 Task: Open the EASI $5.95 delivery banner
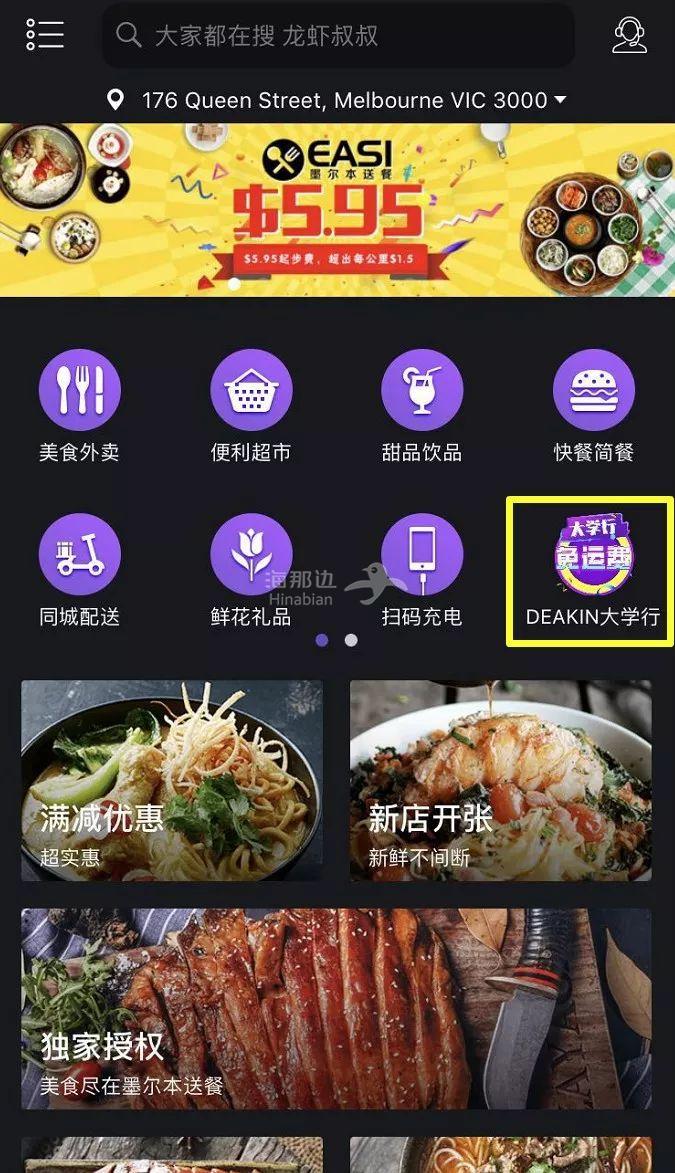point(337,209)
